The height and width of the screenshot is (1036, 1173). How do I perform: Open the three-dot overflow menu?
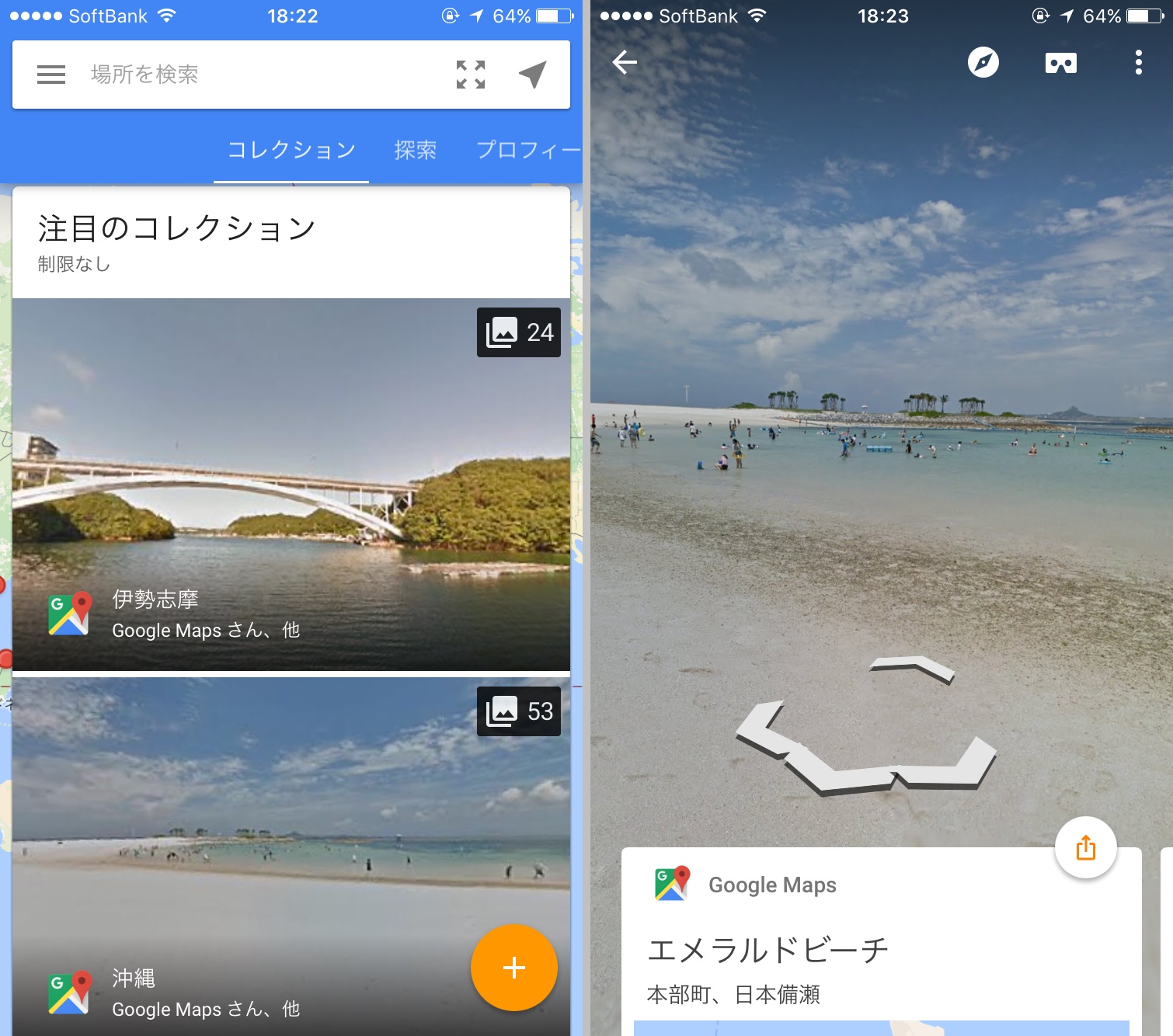1138,62
